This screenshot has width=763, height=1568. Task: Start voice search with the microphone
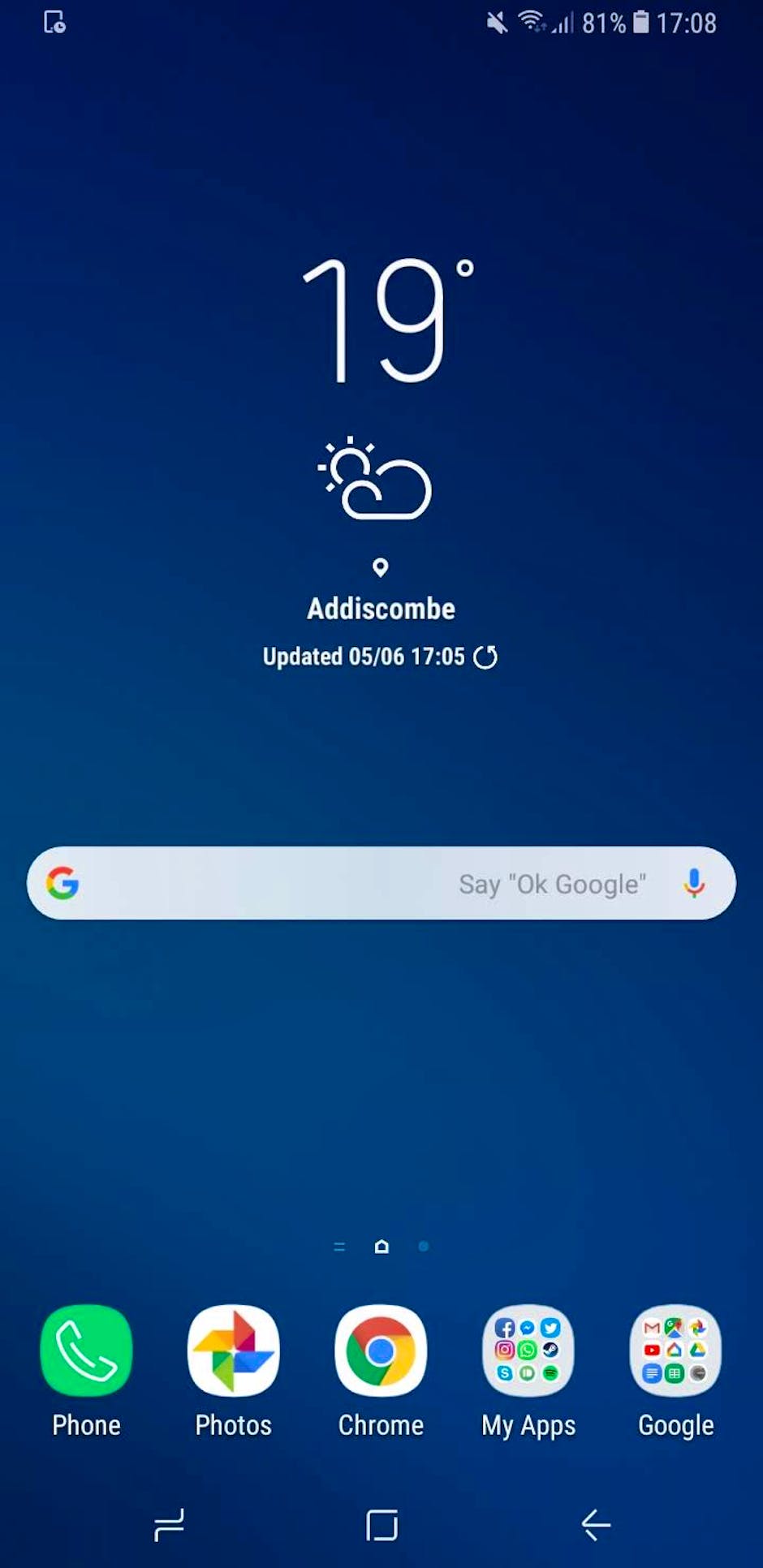[694, 883]
